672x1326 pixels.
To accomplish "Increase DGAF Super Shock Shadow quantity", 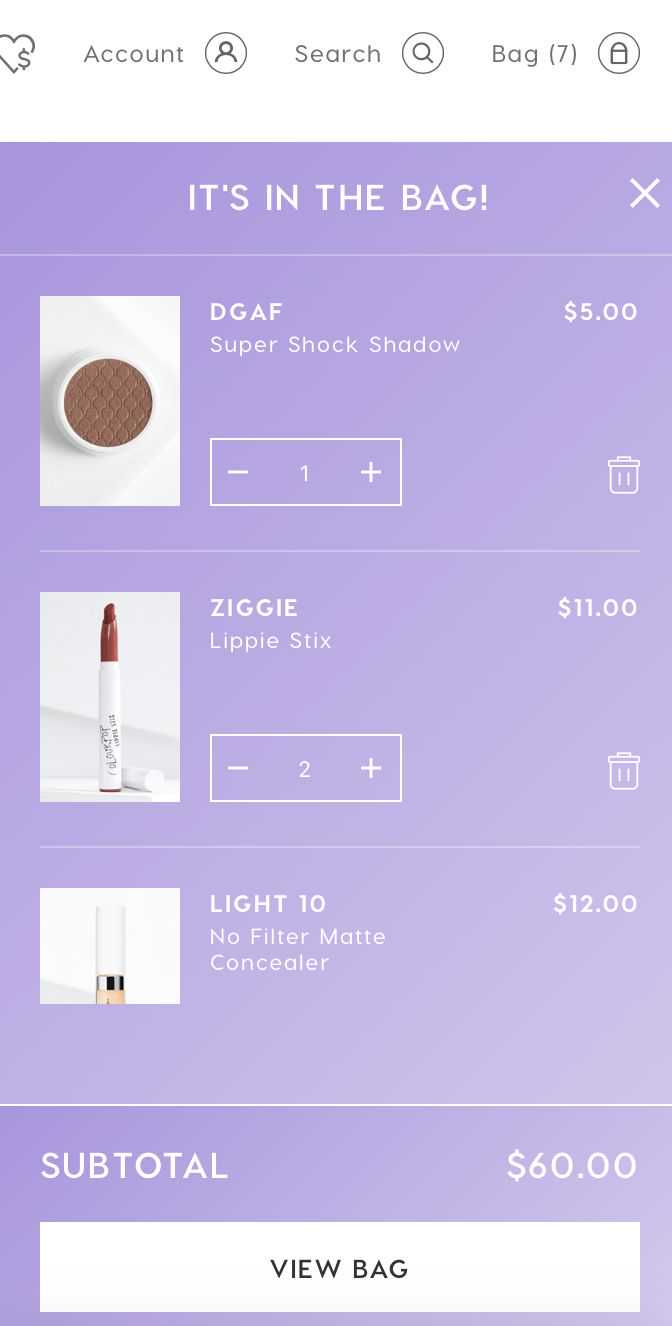I will click(371, 472).
